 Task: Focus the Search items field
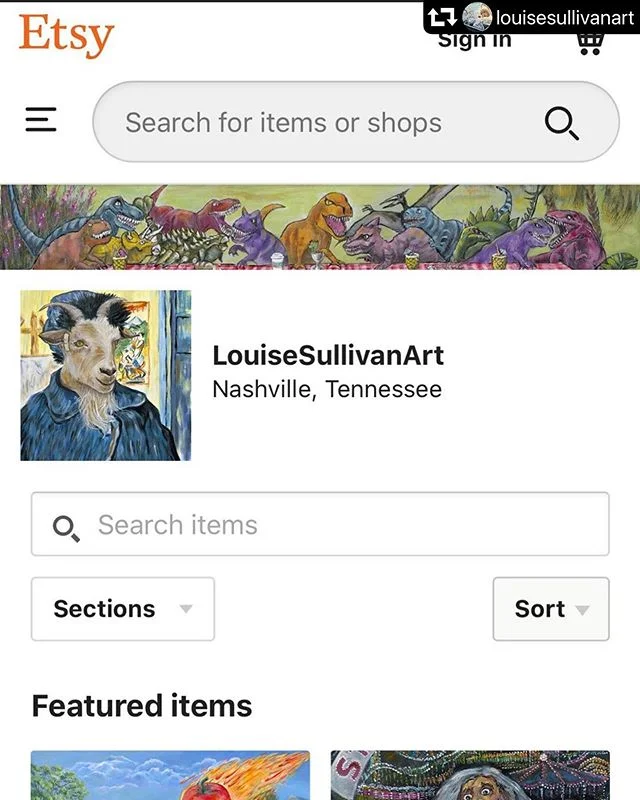point(320,525)
